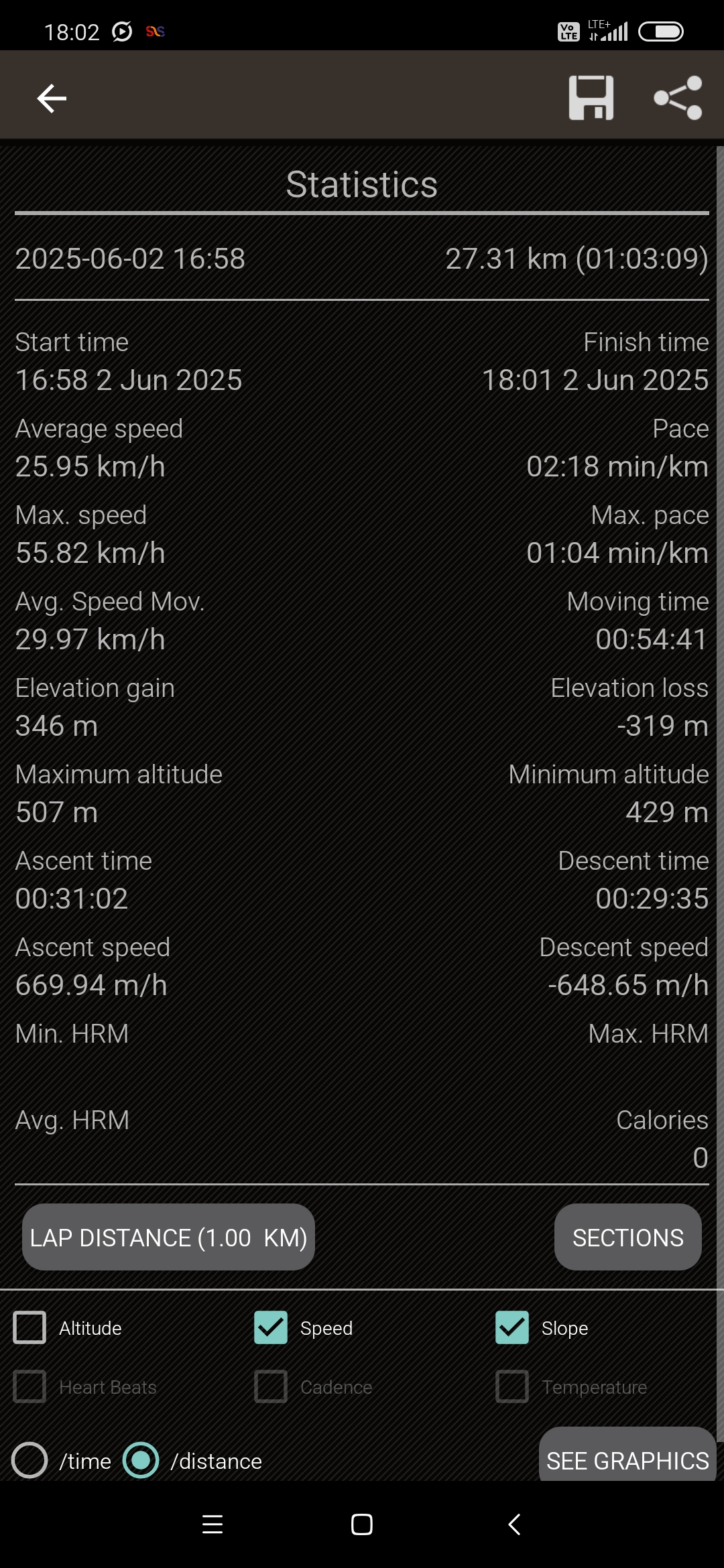Open the Sections view
The width and height of the screenshot is (724, 1568).
[627, 1237]
